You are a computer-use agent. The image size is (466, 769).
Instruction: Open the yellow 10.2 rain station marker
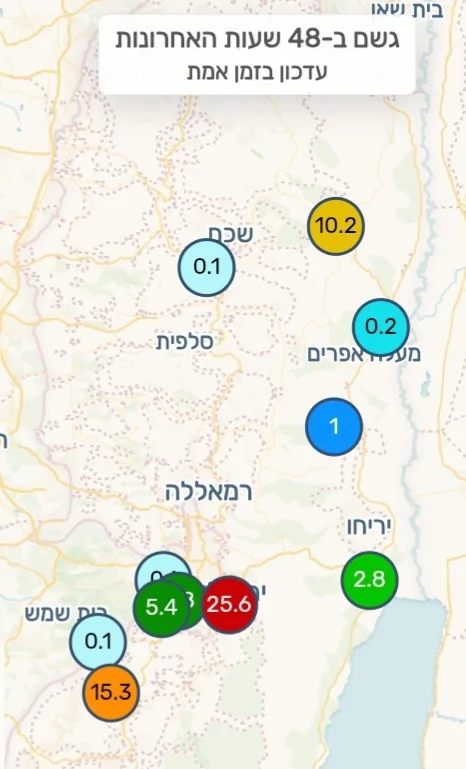point(336,226)
